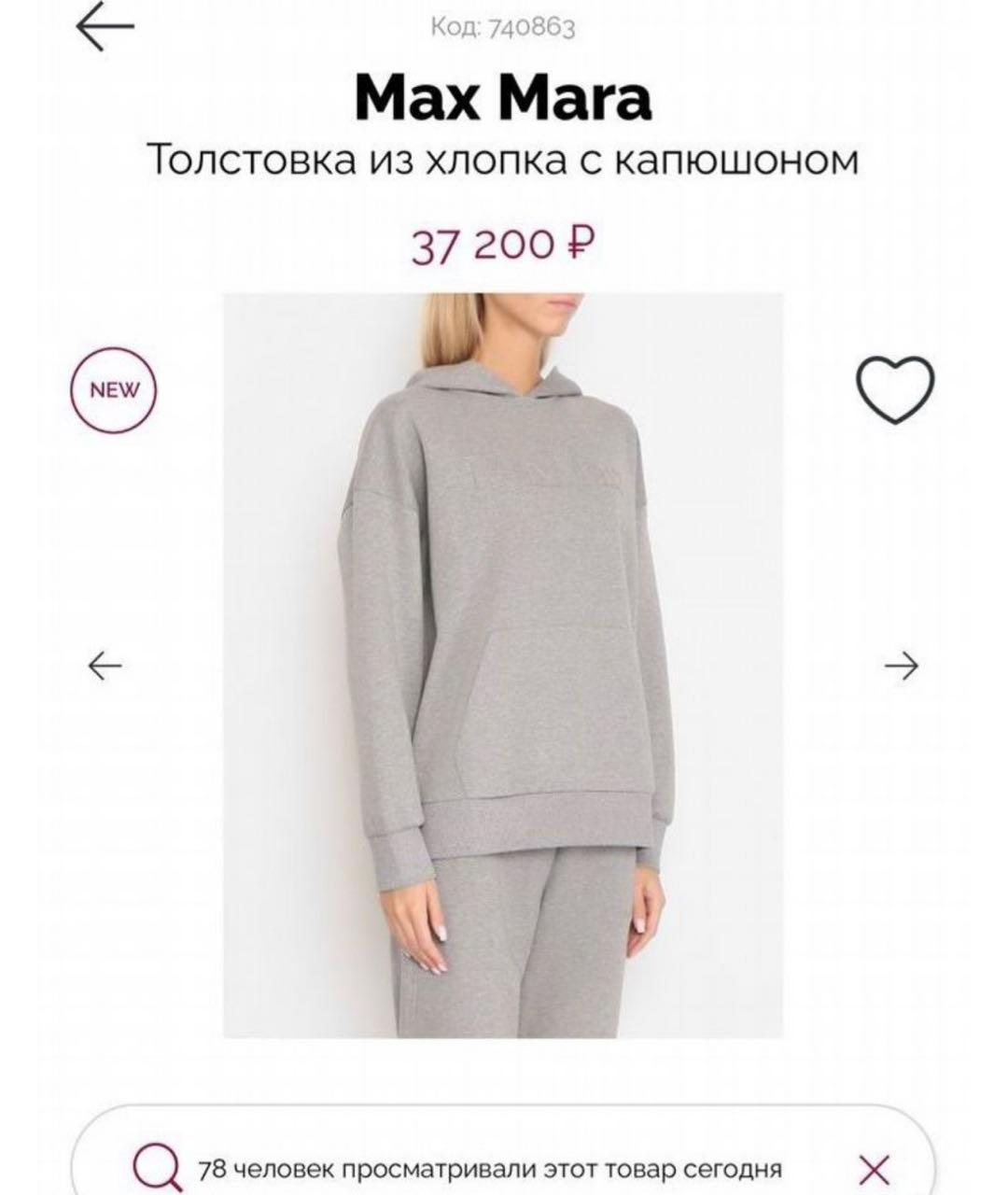
Task: Show the previous photo using left arrow
Action: (x=105, y=666)
